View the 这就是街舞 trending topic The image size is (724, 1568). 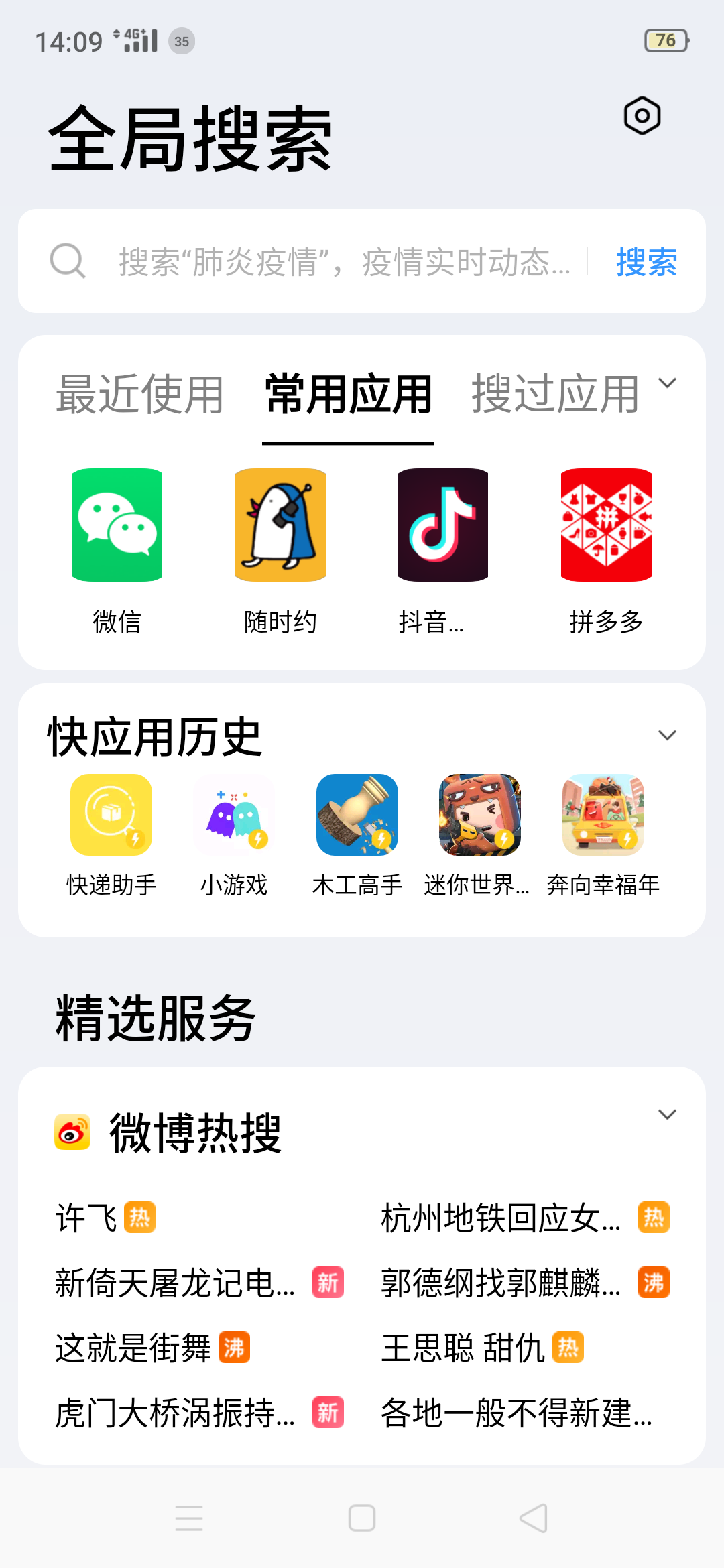pos(133,1348)
